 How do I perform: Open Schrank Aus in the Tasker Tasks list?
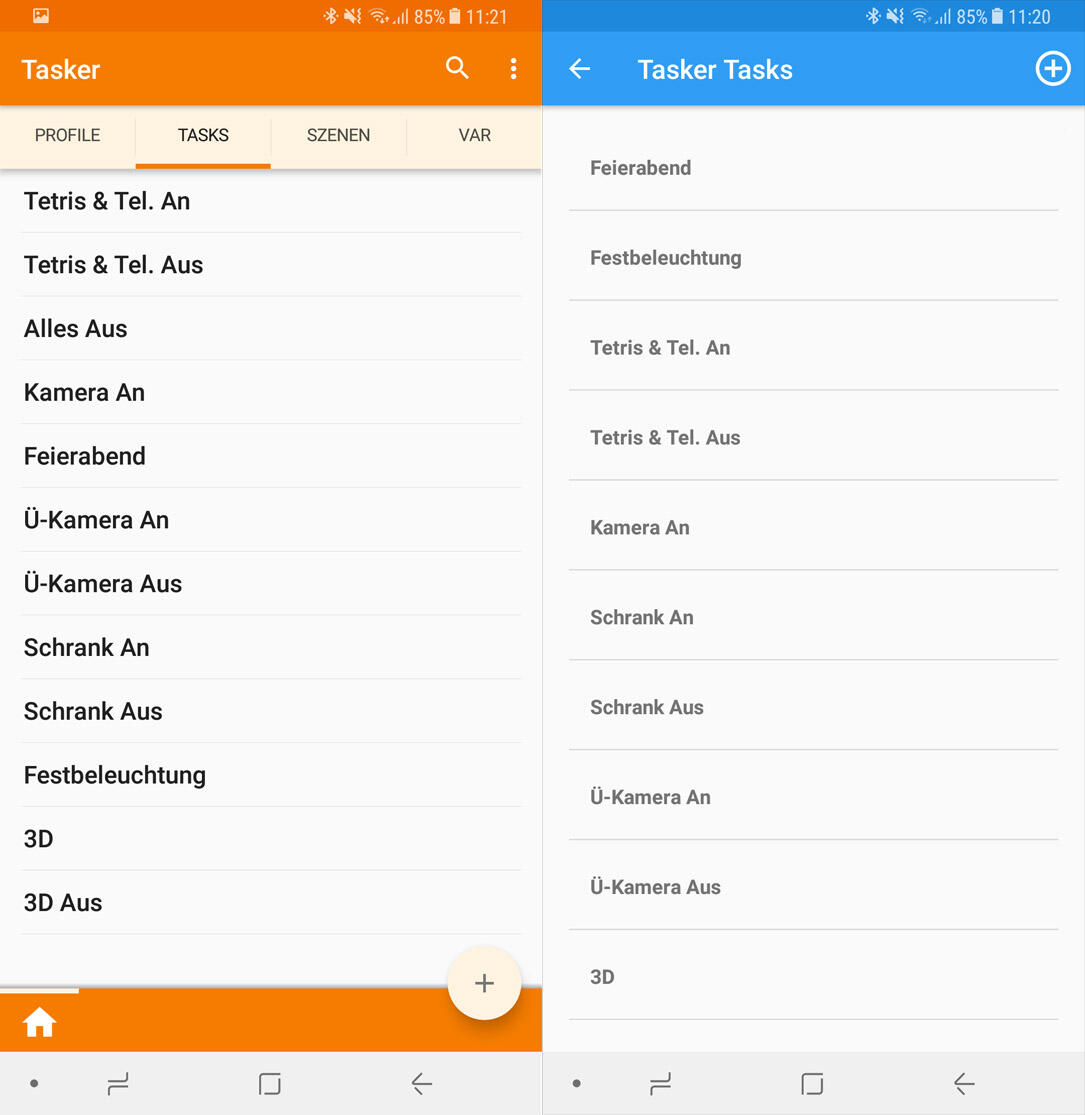point(647,707)
